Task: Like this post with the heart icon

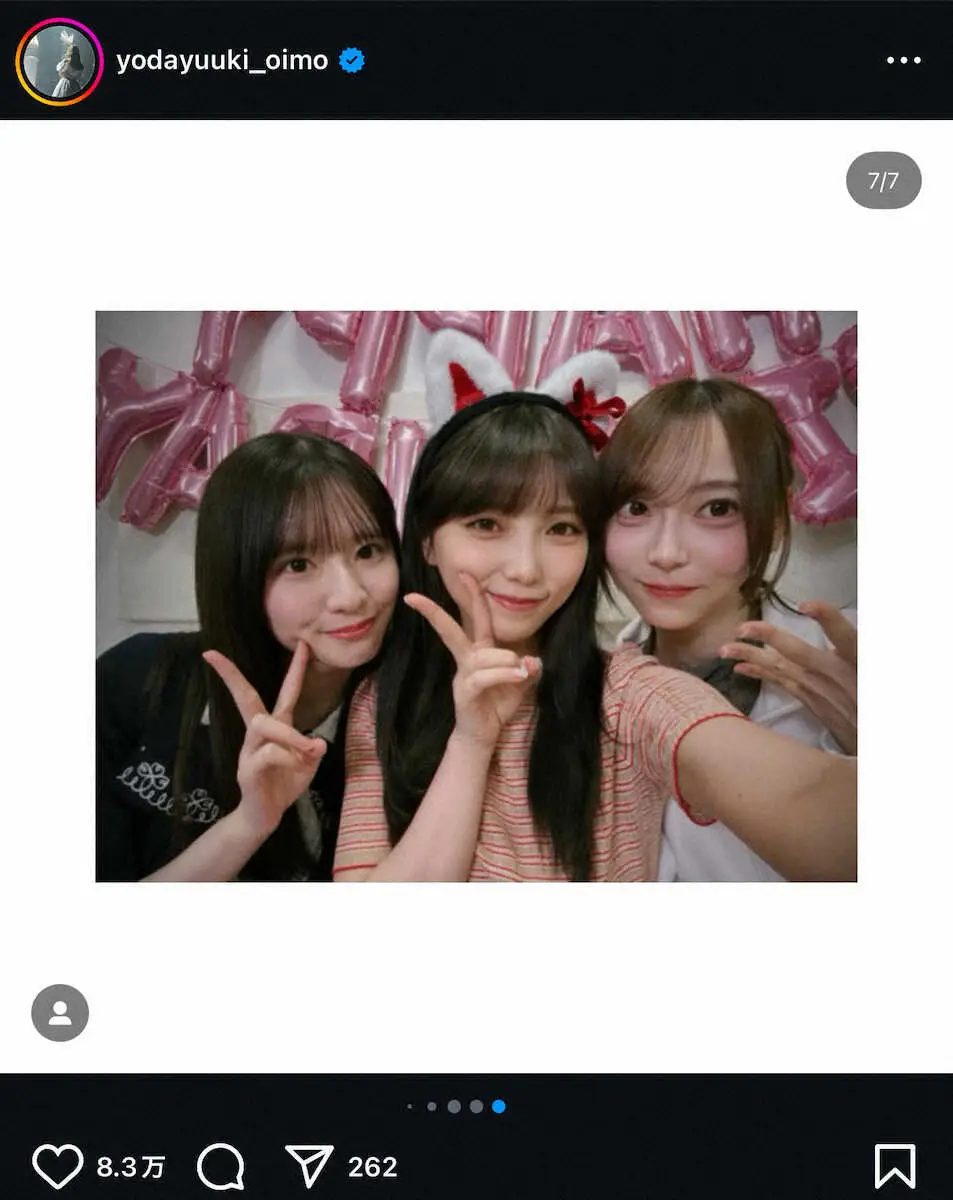Action: coord(57,1166)
